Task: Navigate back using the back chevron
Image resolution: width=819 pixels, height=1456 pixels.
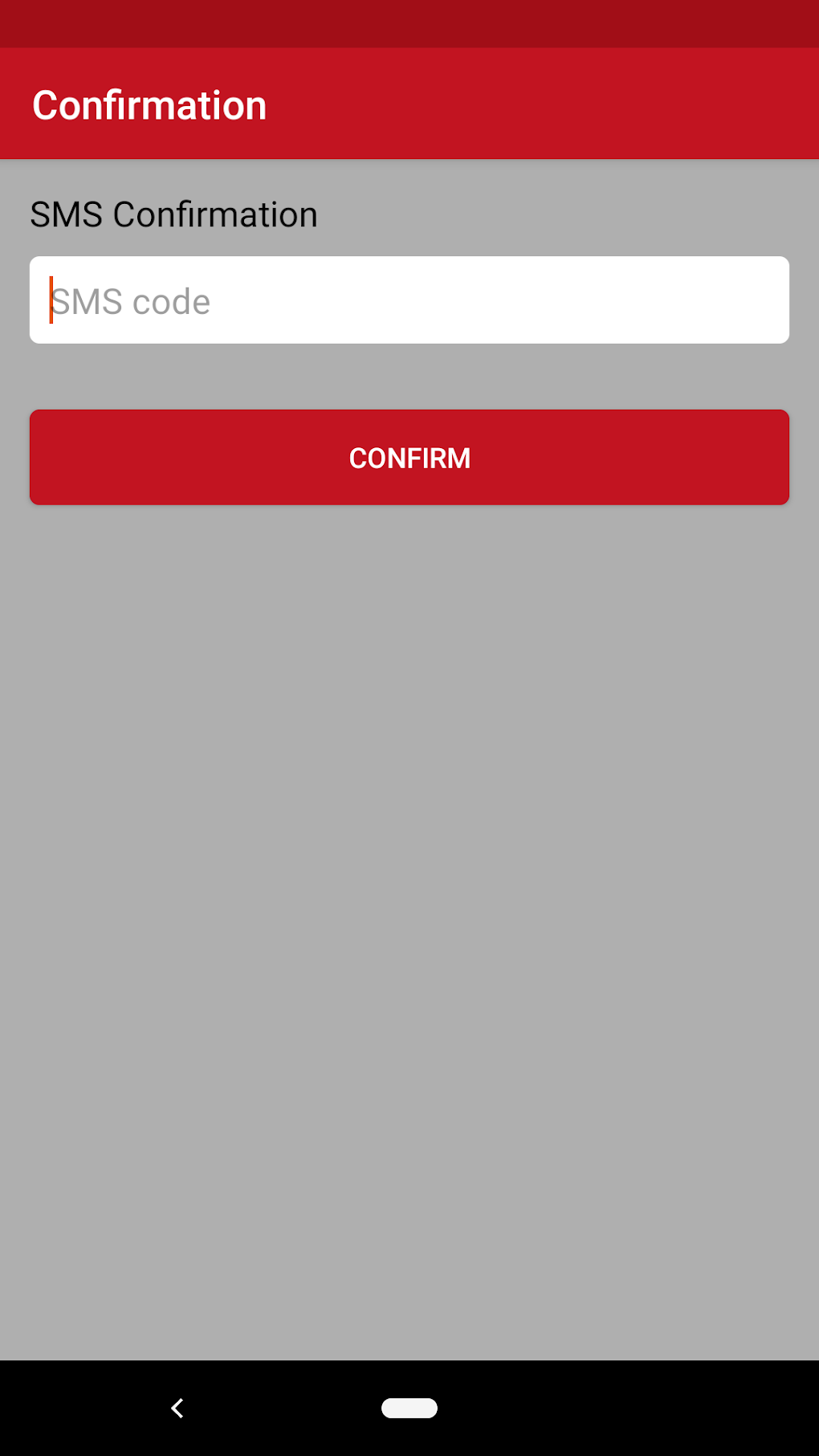Action: 177,1408
